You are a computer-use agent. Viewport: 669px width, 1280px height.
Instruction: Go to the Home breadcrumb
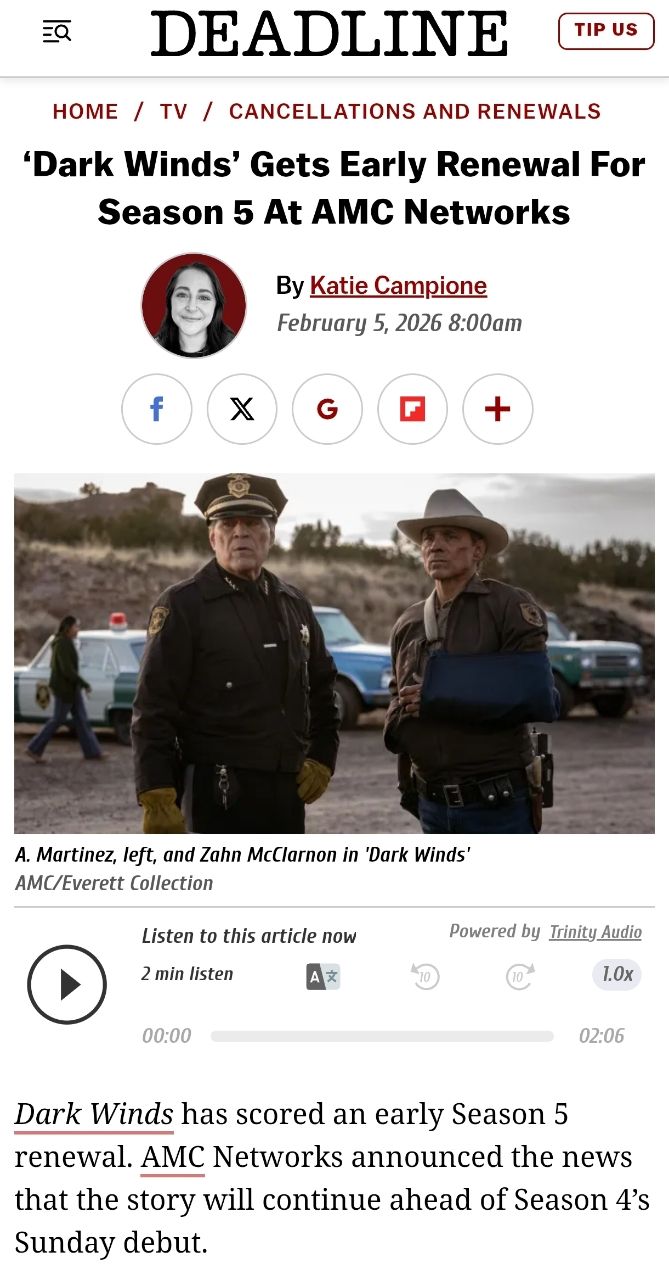coord(85,111)
